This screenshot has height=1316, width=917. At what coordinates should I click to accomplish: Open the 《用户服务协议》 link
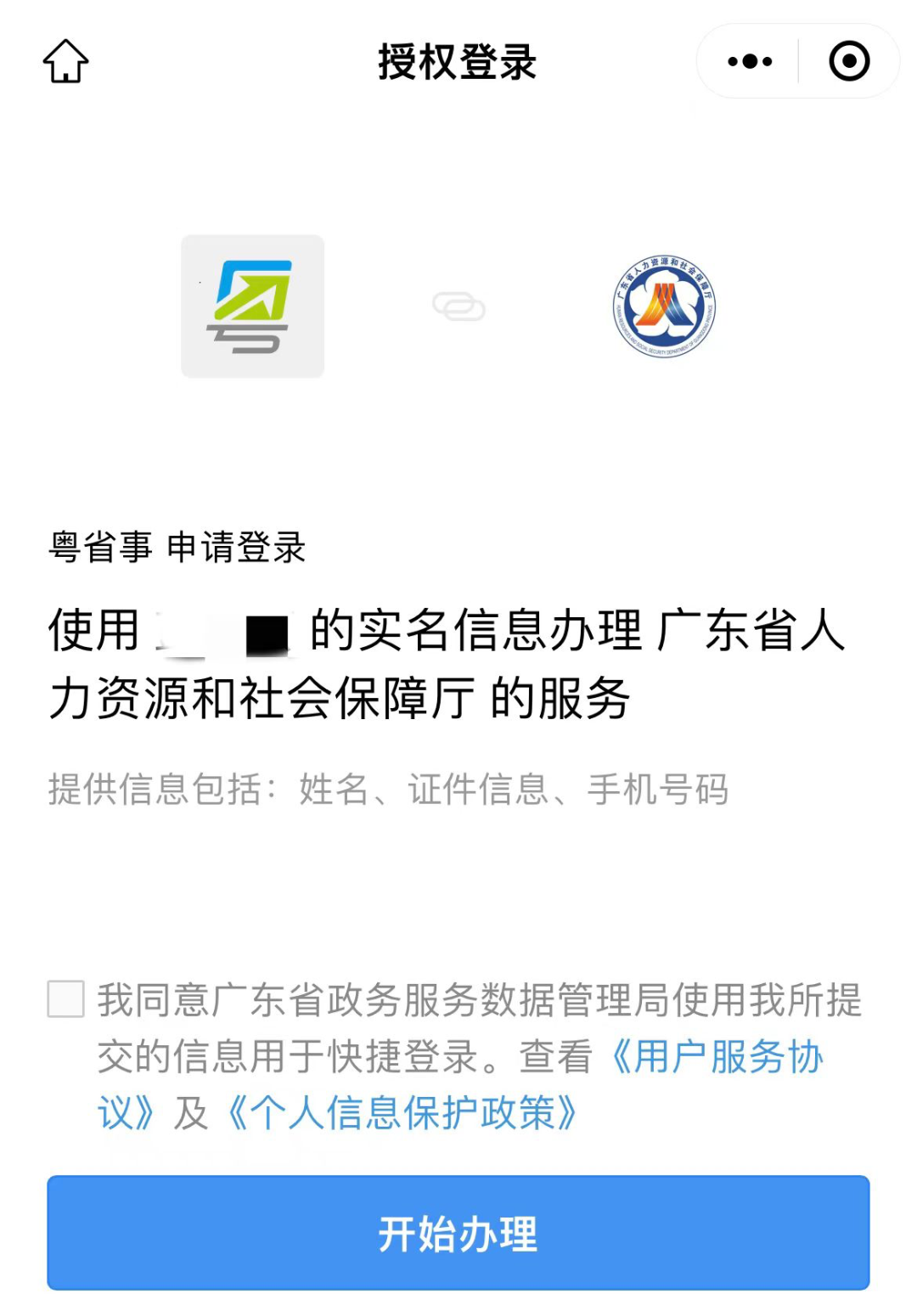(717, 1057)
